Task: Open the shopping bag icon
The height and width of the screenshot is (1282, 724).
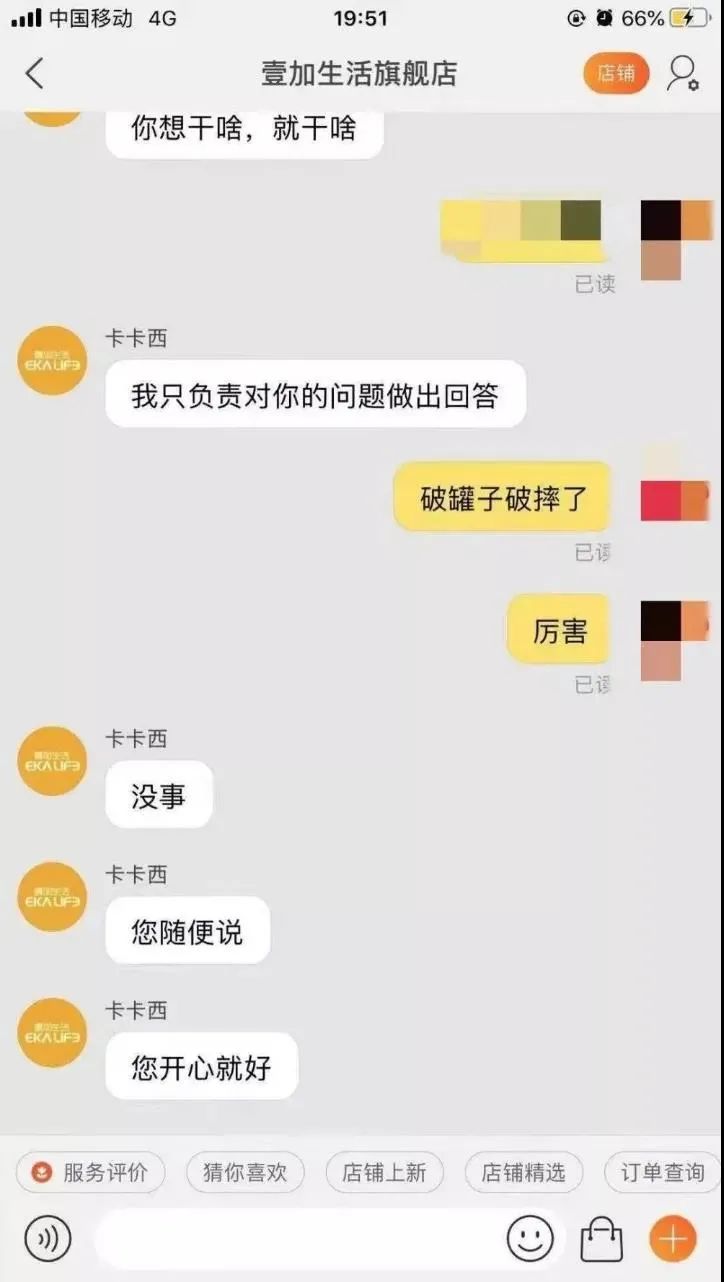Action: 602,1240
